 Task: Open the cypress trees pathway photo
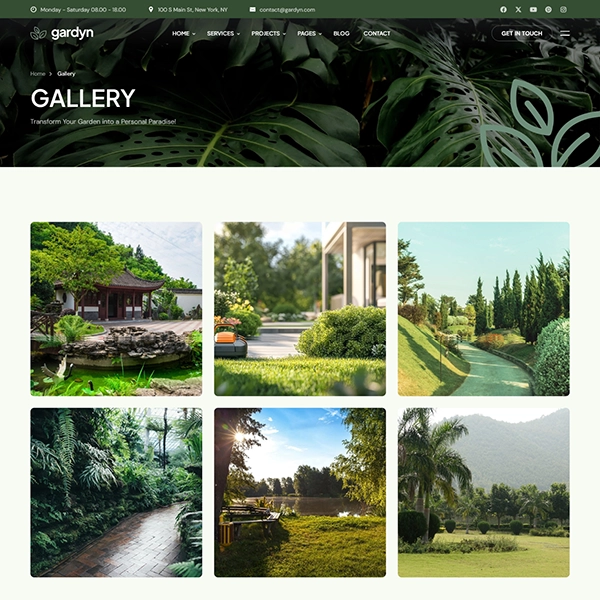[483, 308]
